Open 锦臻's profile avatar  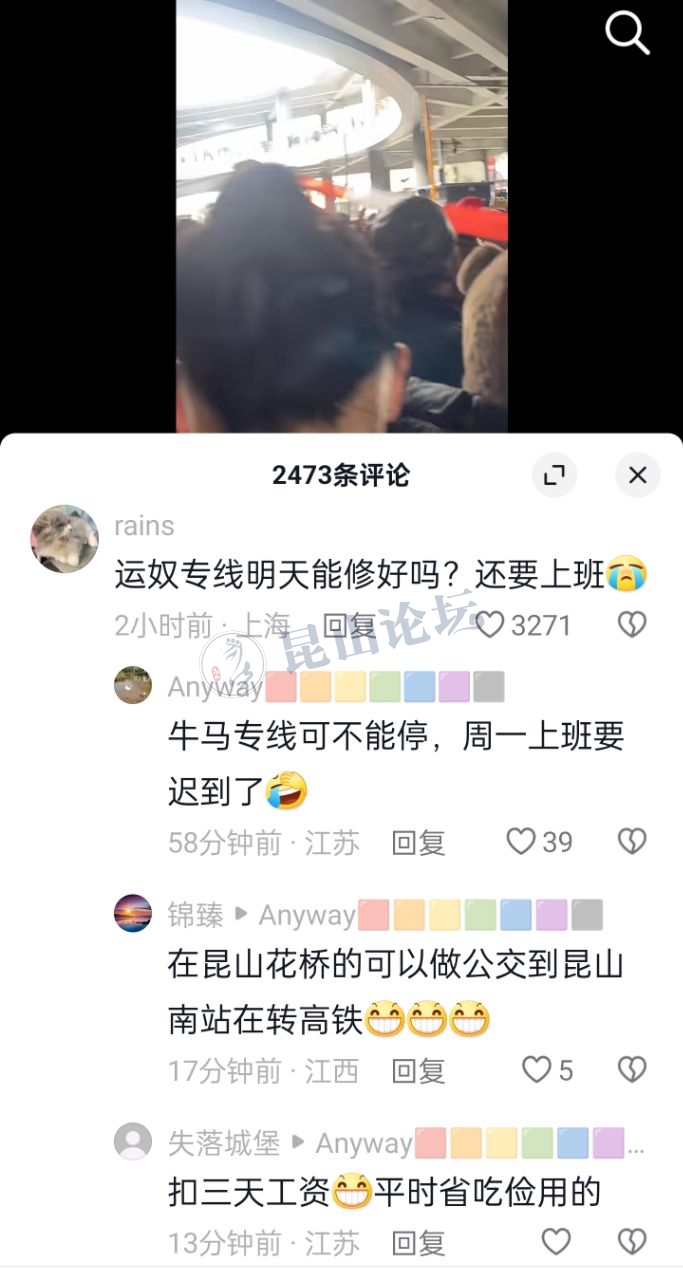(x=133, y=914)
